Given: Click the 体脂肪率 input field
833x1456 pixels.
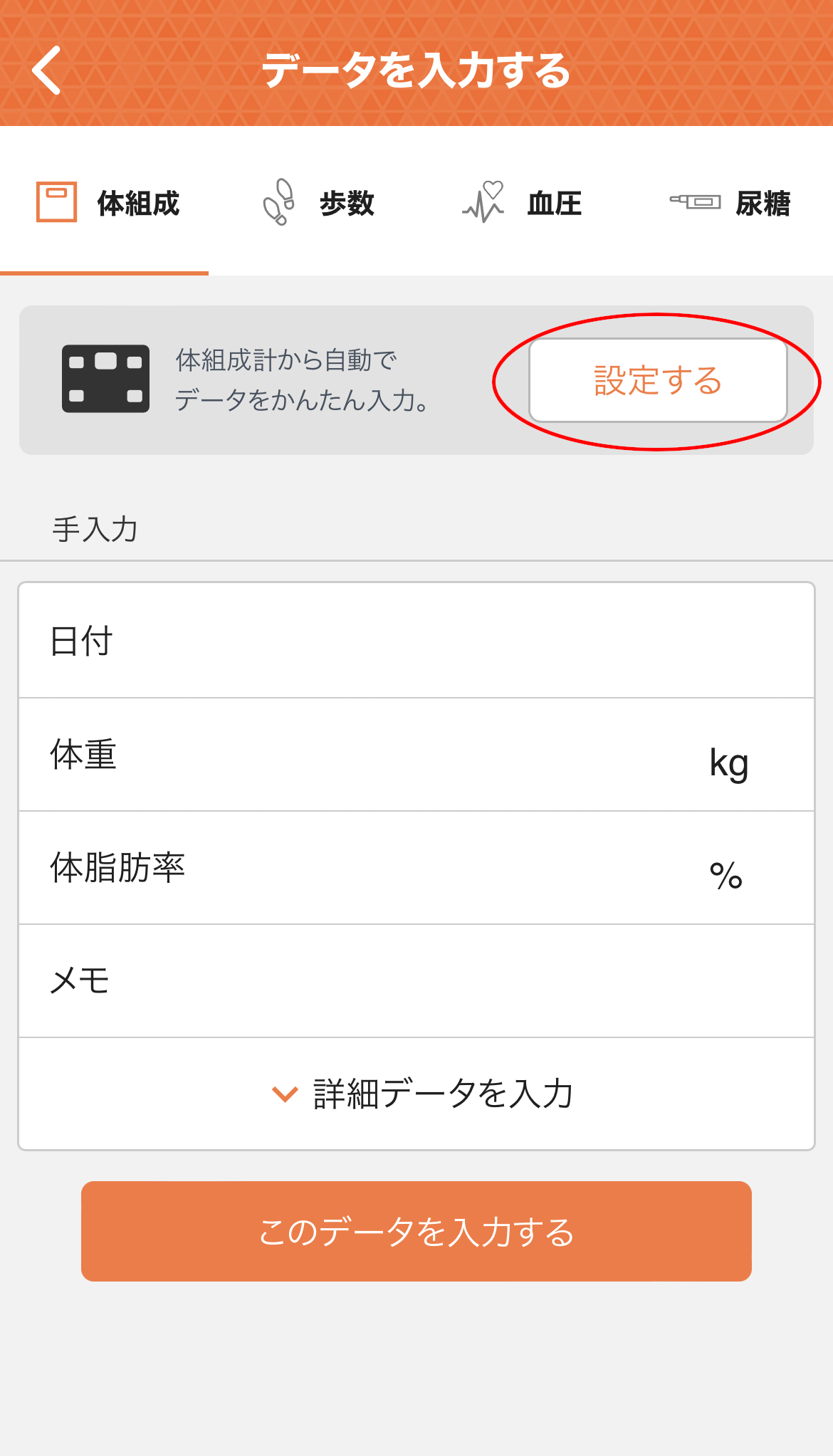Looking at the screenshot, I should [x=416, y=867].
